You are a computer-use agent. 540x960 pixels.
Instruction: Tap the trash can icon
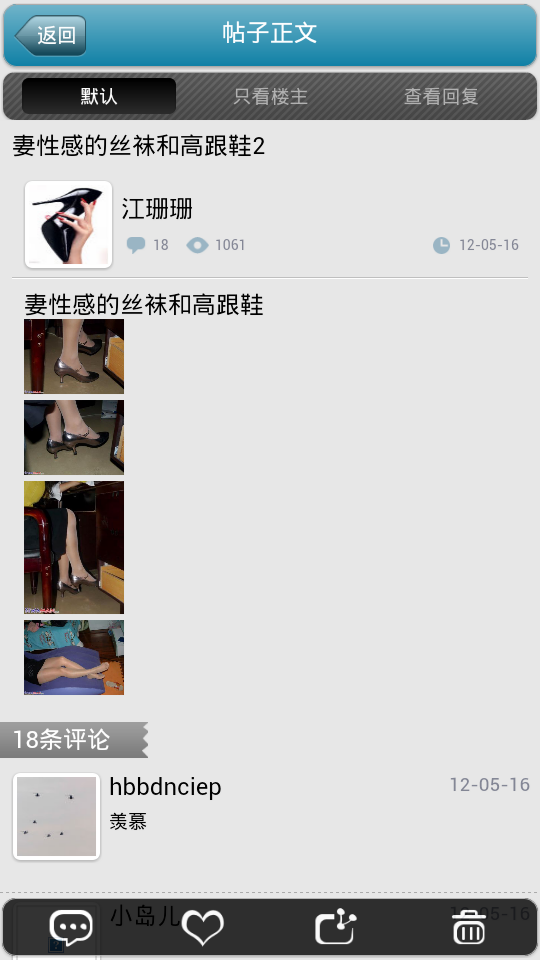coord(470,928)
